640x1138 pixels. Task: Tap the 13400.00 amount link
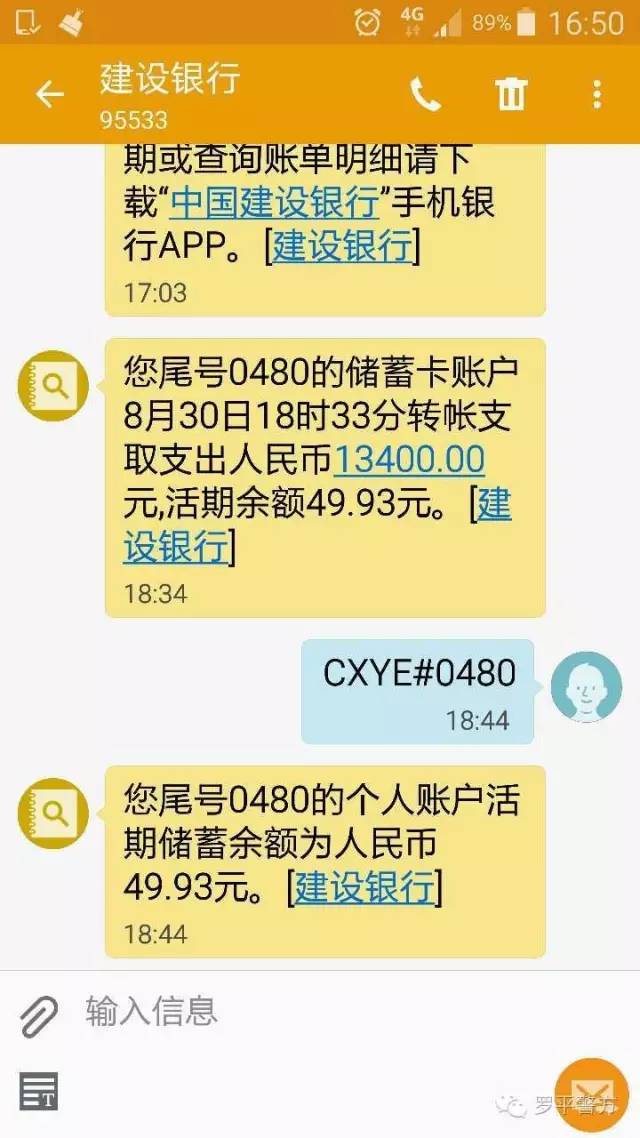point(409,460)
